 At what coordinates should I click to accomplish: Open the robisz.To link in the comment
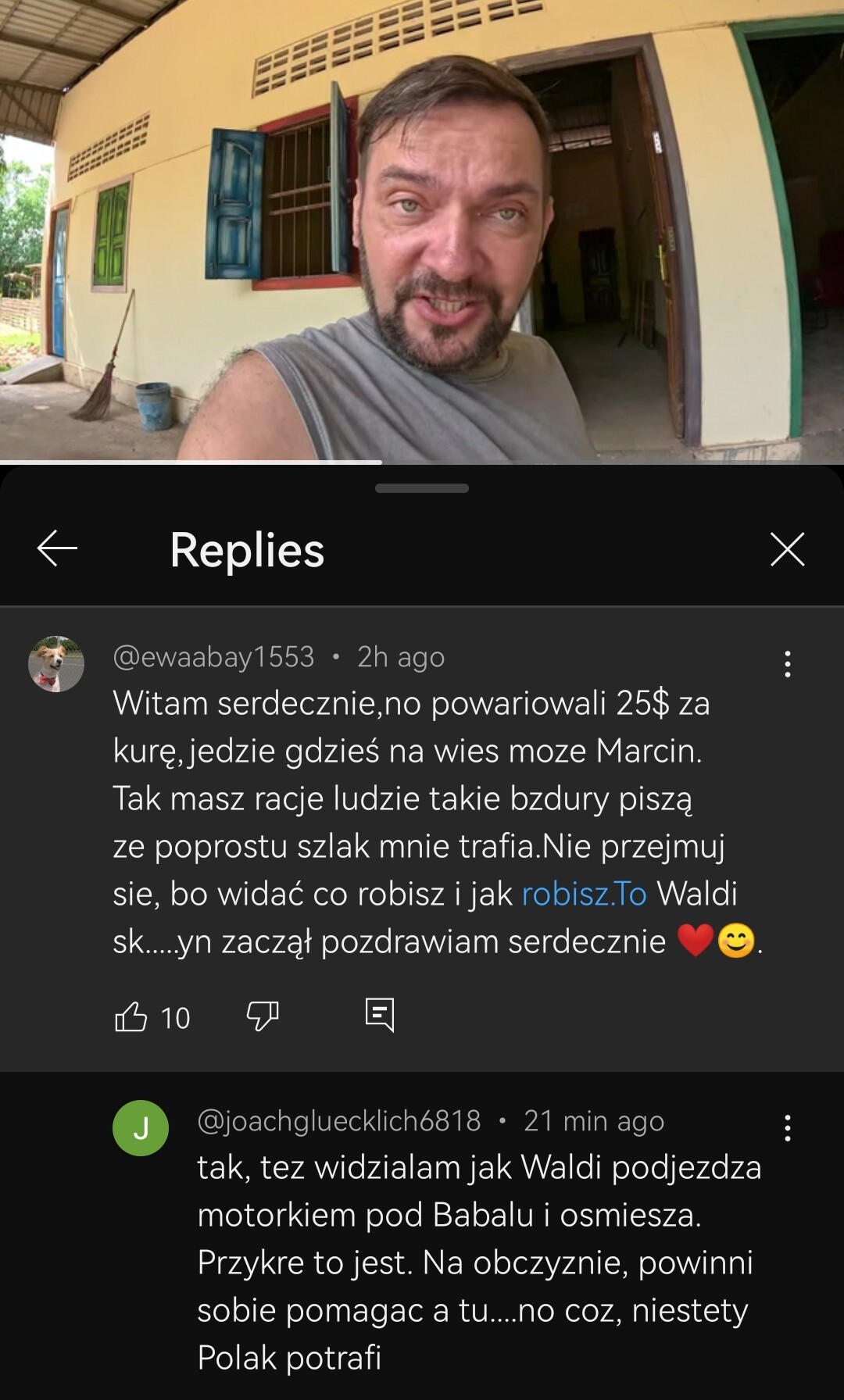coord(584,894)
